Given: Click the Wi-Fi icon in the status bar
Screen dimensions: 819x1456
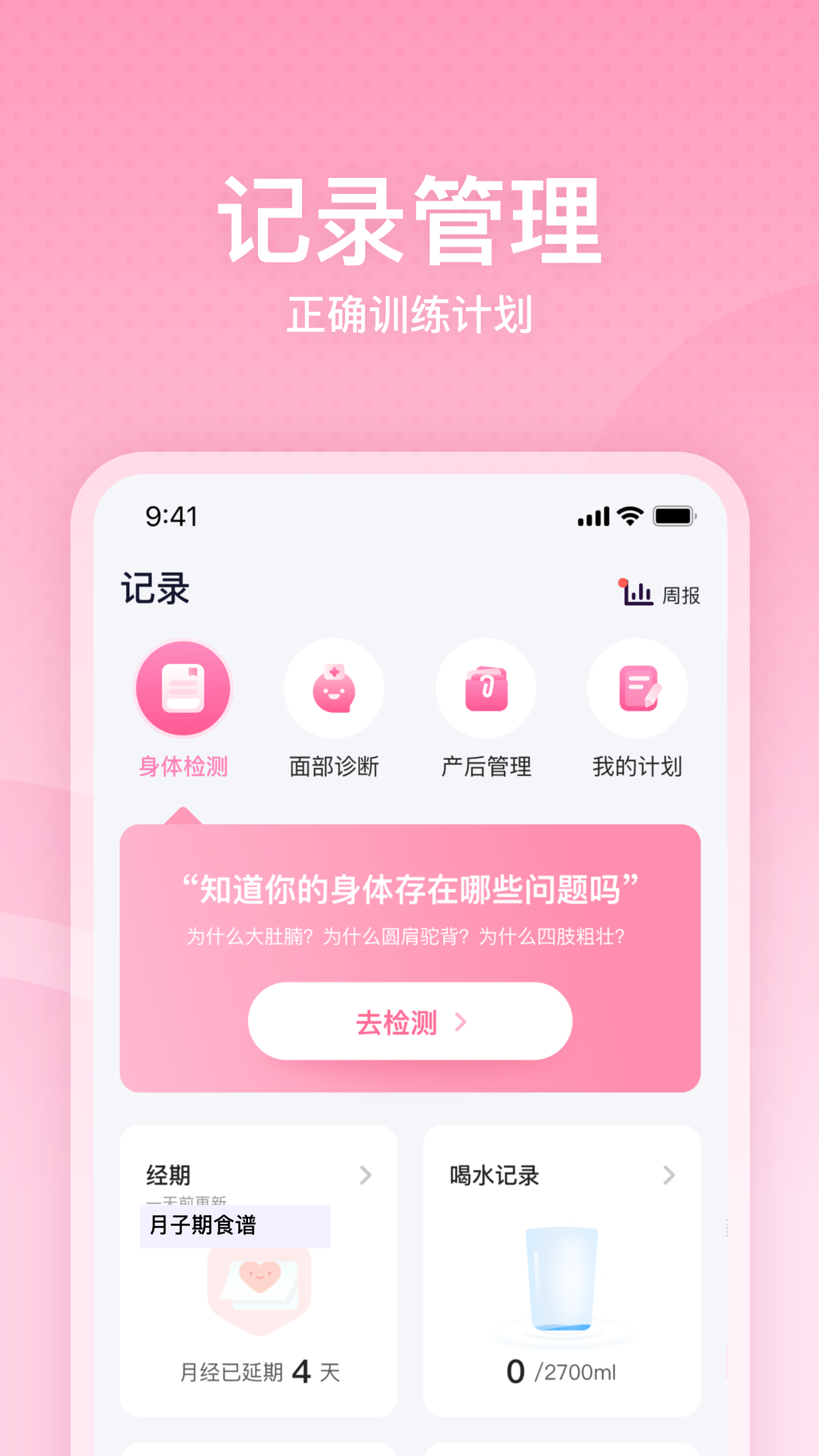Looking at the screenshot, I should click(x=627, y=518).
